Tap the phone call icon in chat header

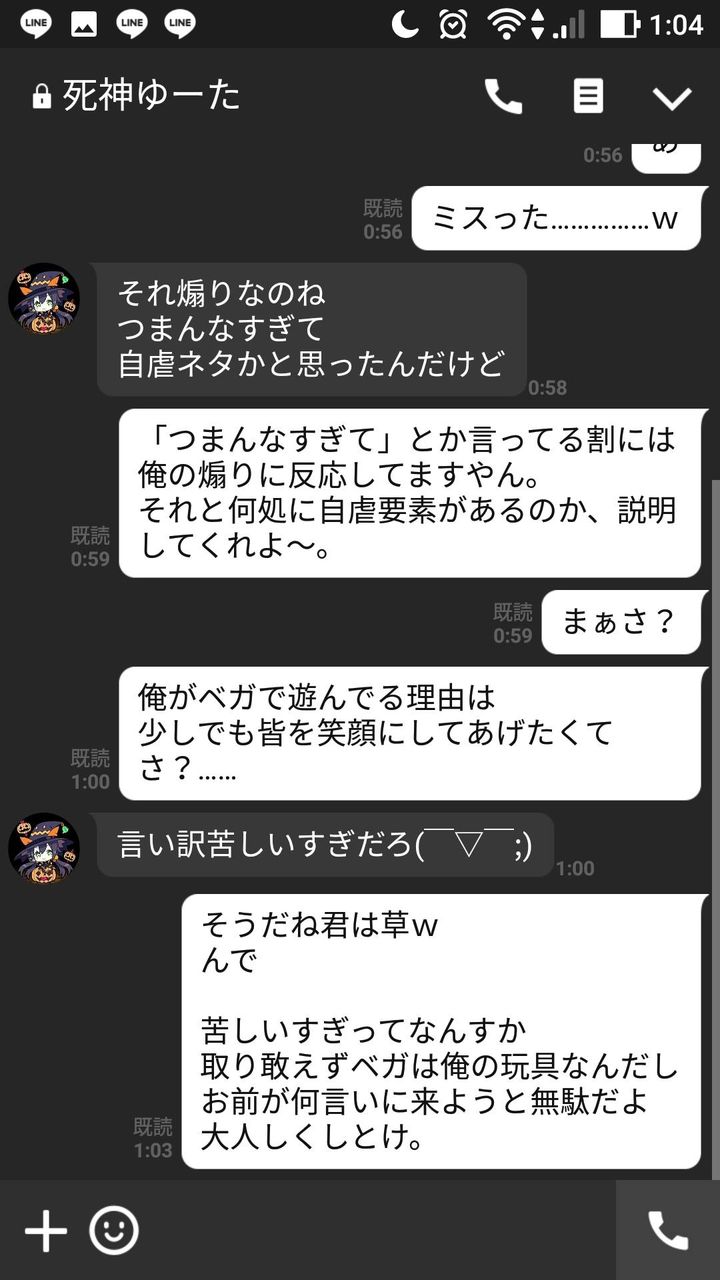pyautogui.click(x=506, y=96)
